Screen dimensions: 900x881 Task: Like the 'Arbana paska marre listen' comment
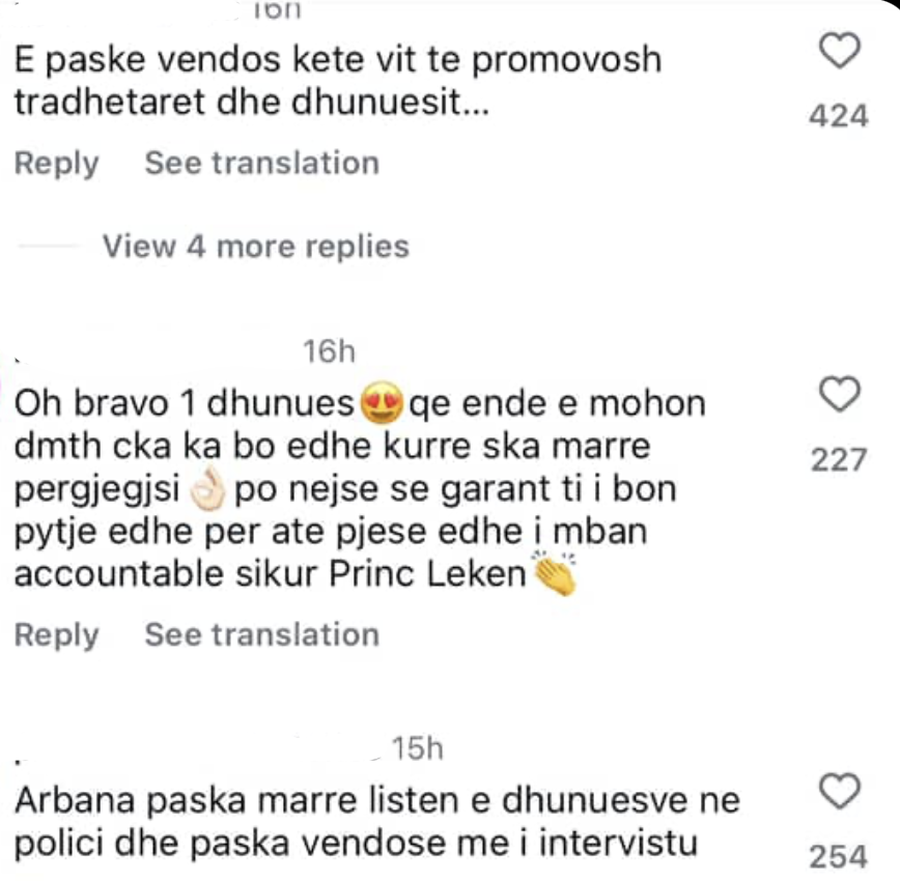840,793
